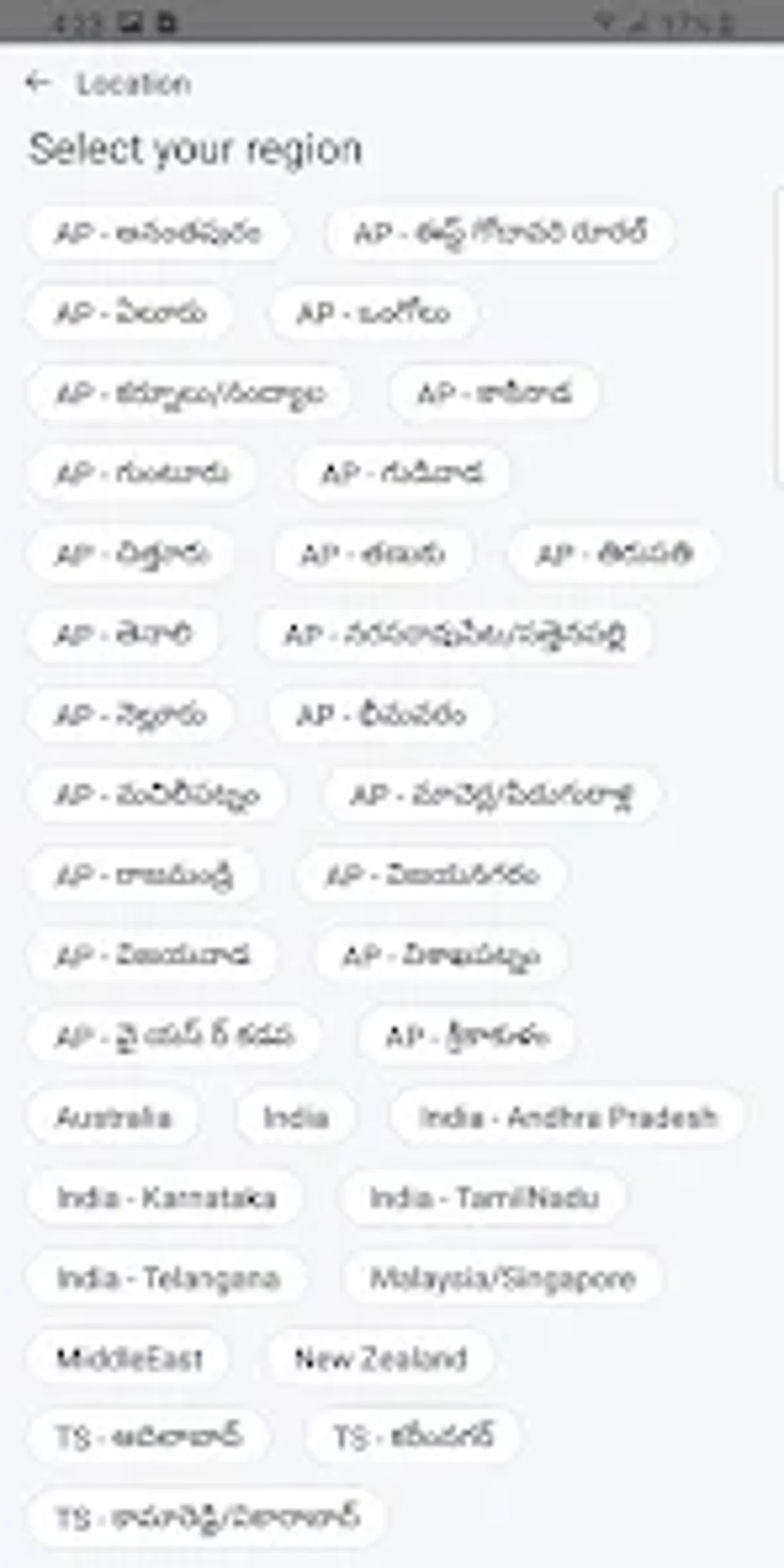784x1568 pixels.
Task: Pick the India - Karnataka chip
Action: point(166,1197)
